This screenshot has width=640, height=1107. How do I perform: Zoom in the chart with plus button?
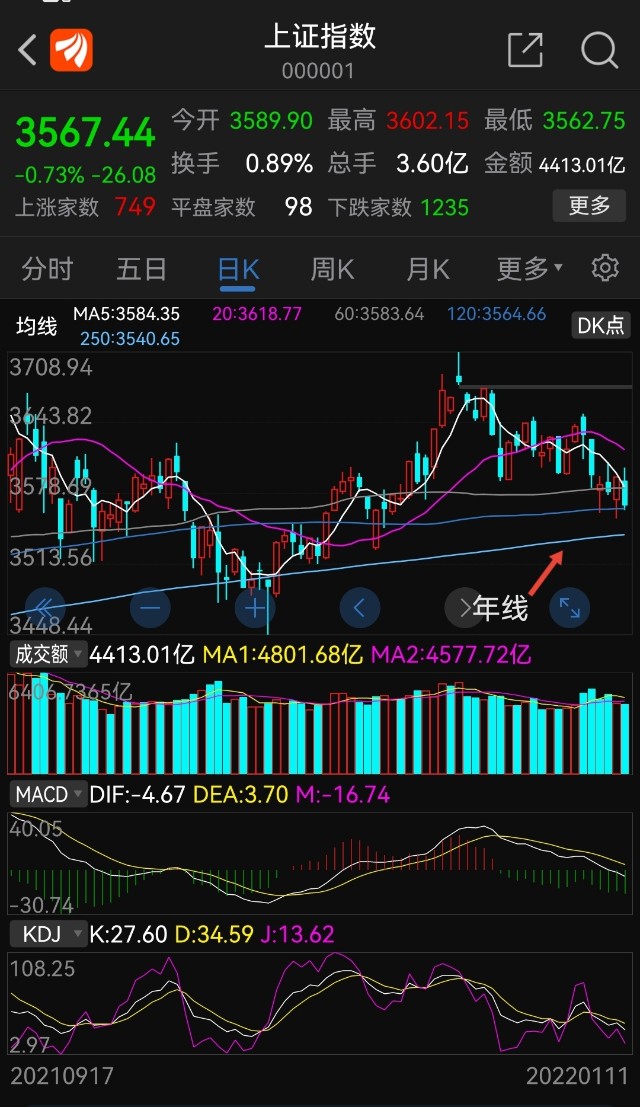pyautogui.click(x=255, y=607)
